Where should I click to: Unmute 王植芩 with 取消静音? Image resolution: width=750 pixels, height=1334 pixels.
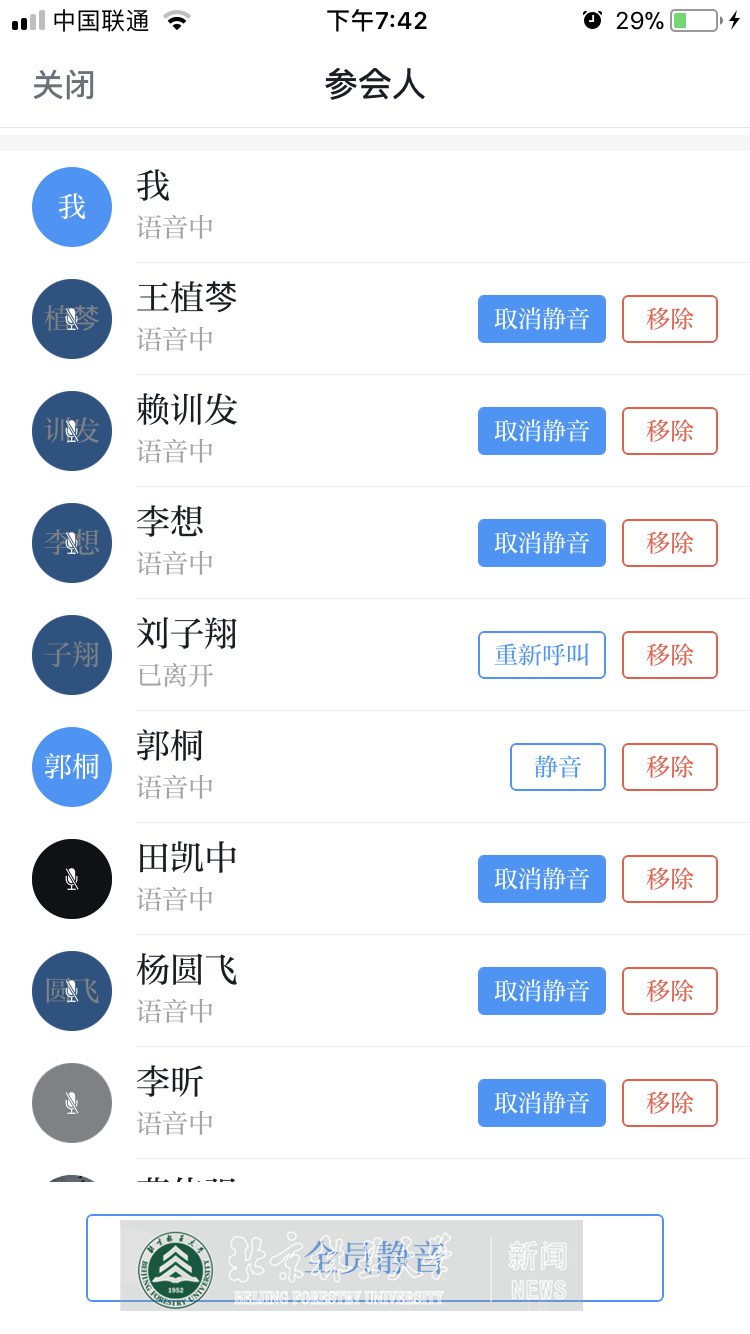click(x=542, y=319)
